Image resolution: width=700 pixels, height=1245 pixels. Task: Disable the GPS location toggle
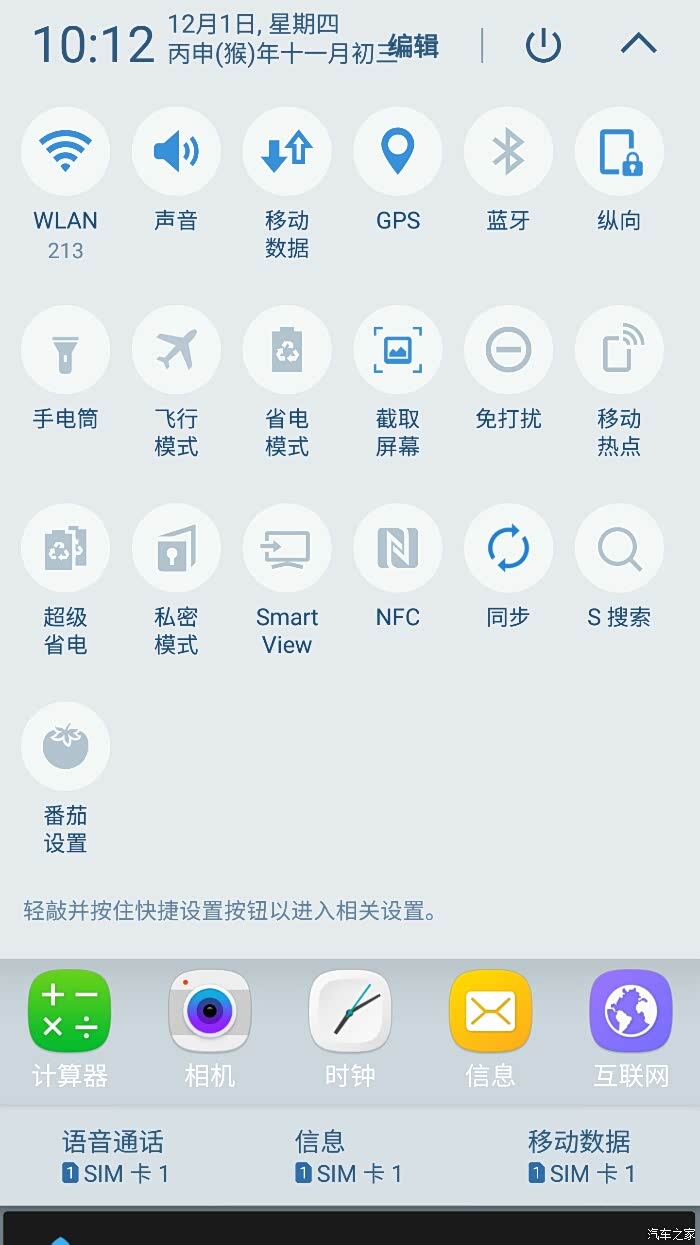(x=398, y=151)
